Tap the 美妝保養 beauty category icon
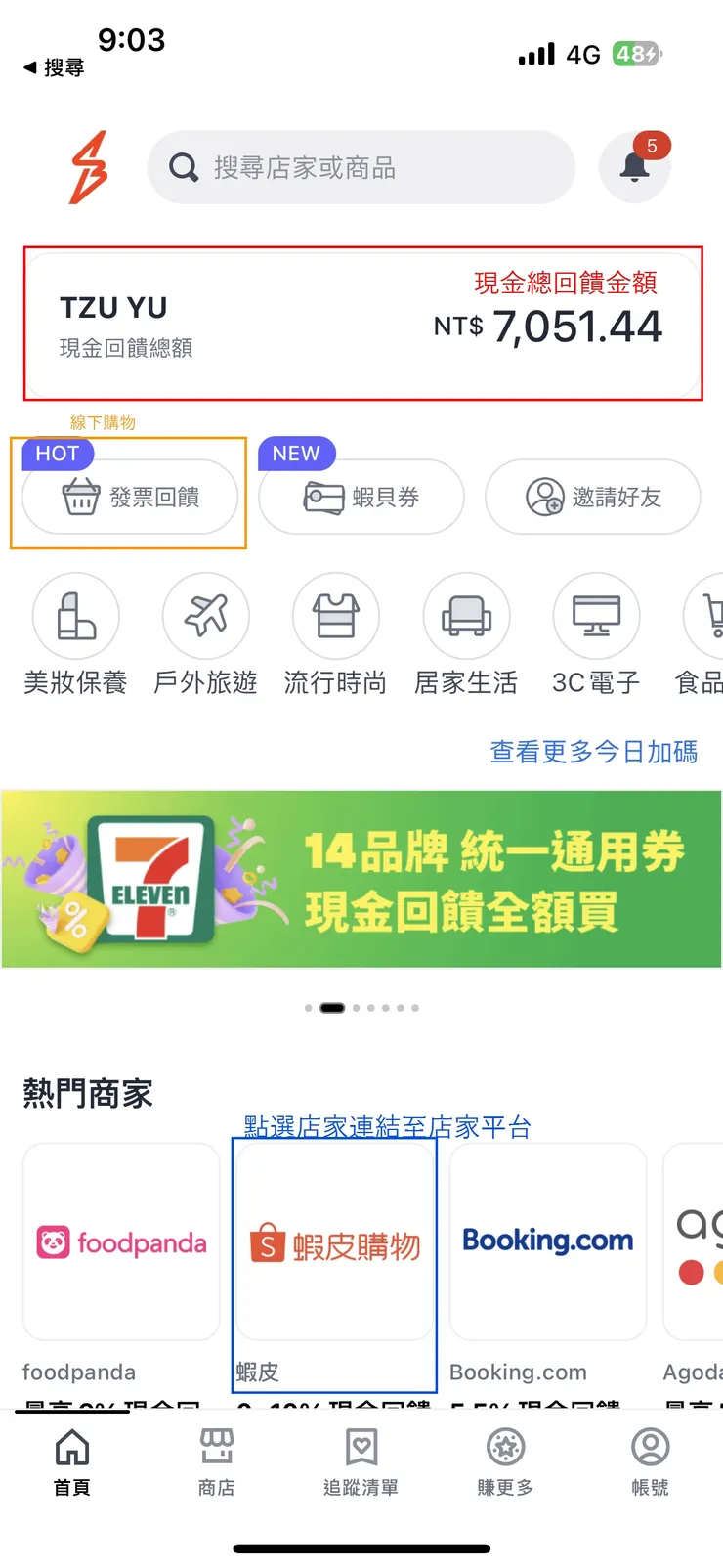The width and height of the screenshot is (723, 1568). point(75,616)
